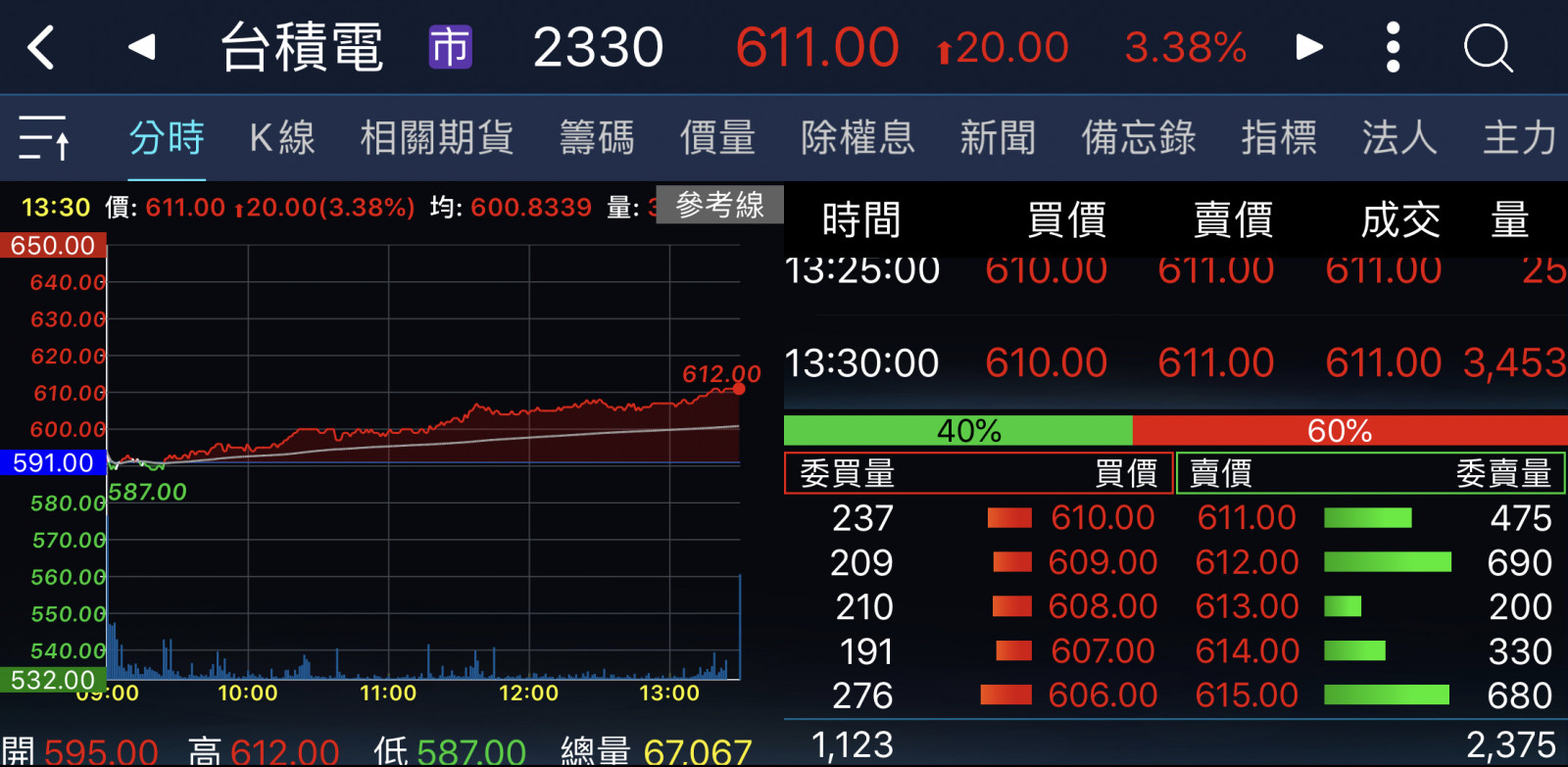Open the tab sorting menu icon
This screenshot has width=1568, height=767.
pos(44,138)
